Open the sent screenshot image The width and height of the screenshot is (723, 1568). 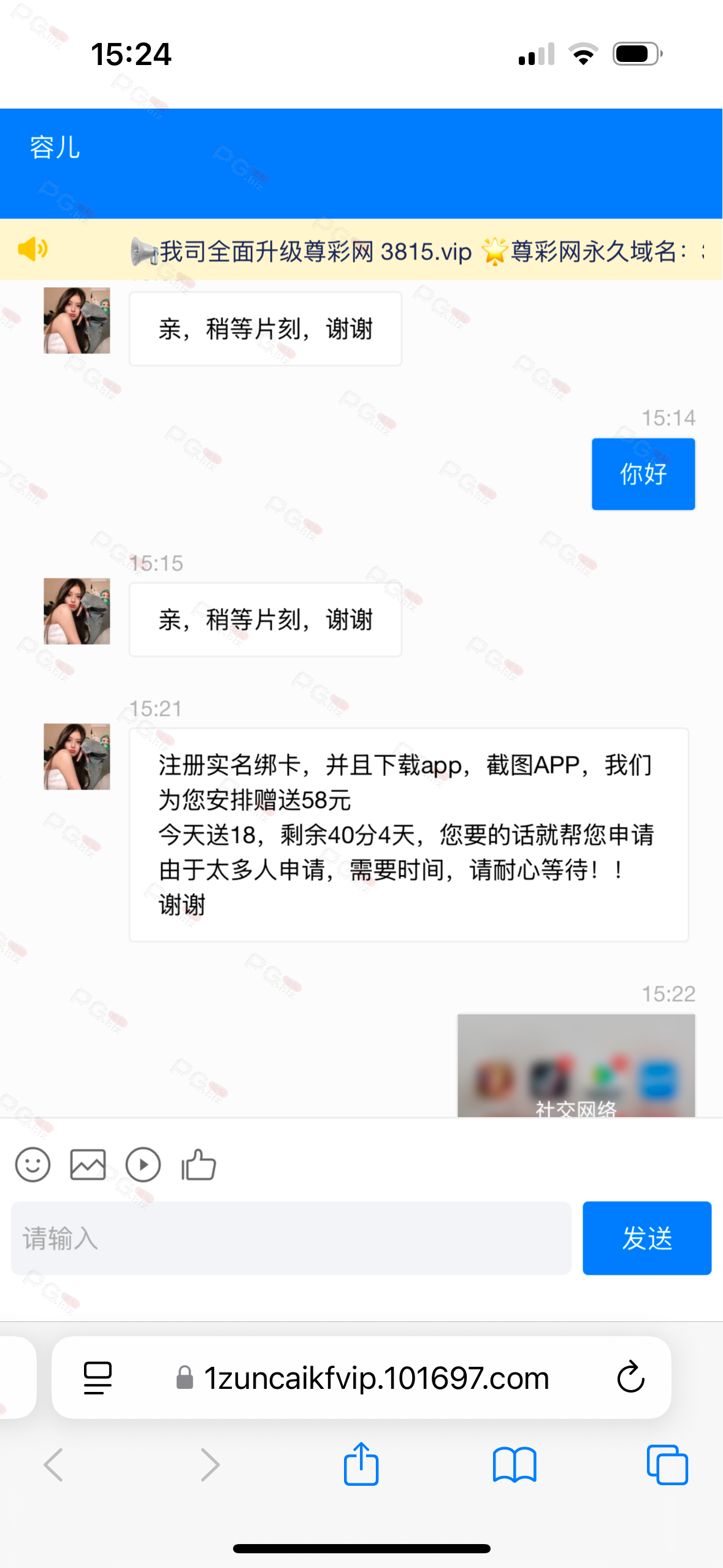pos(576,1065)
